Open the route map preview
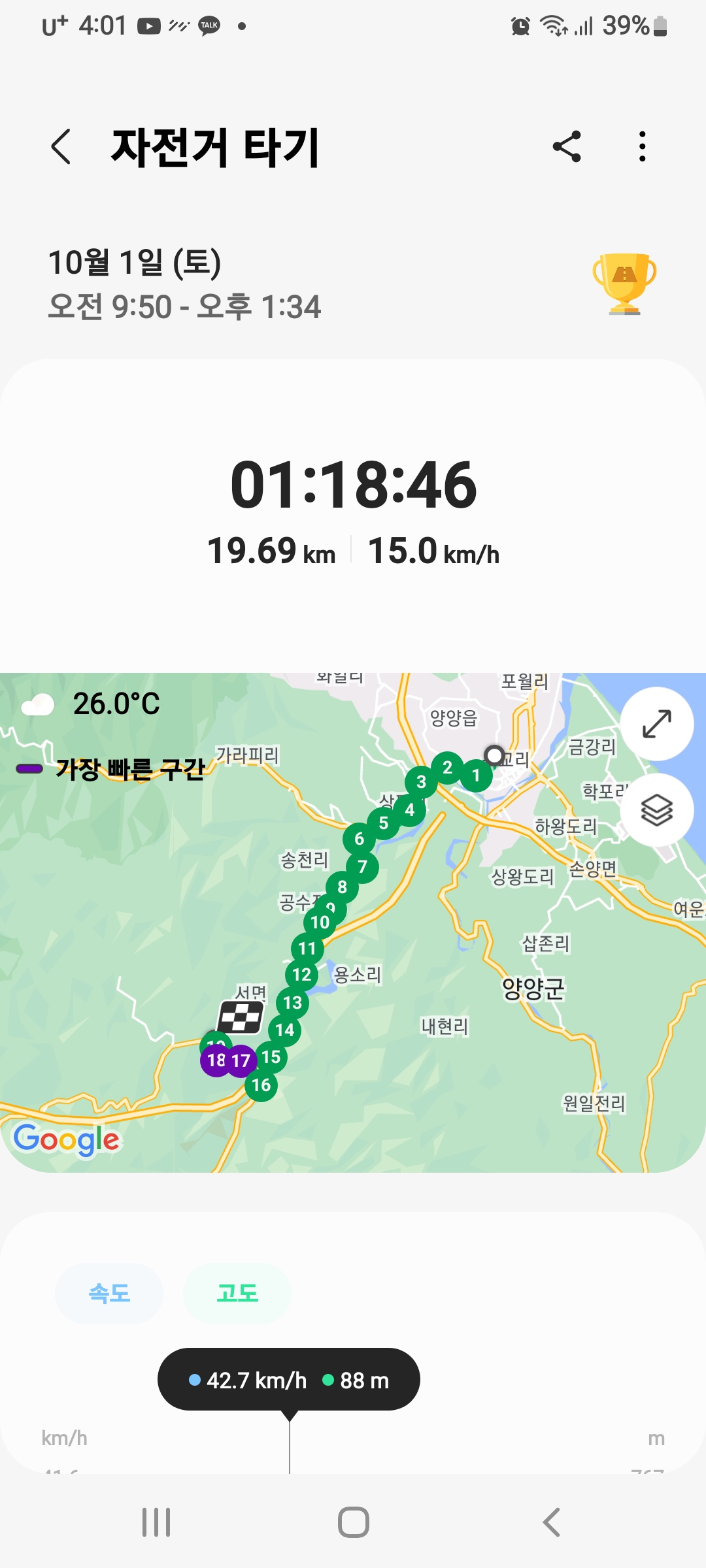This screenshot has height=1568, width=706. (x=353, y=923)
